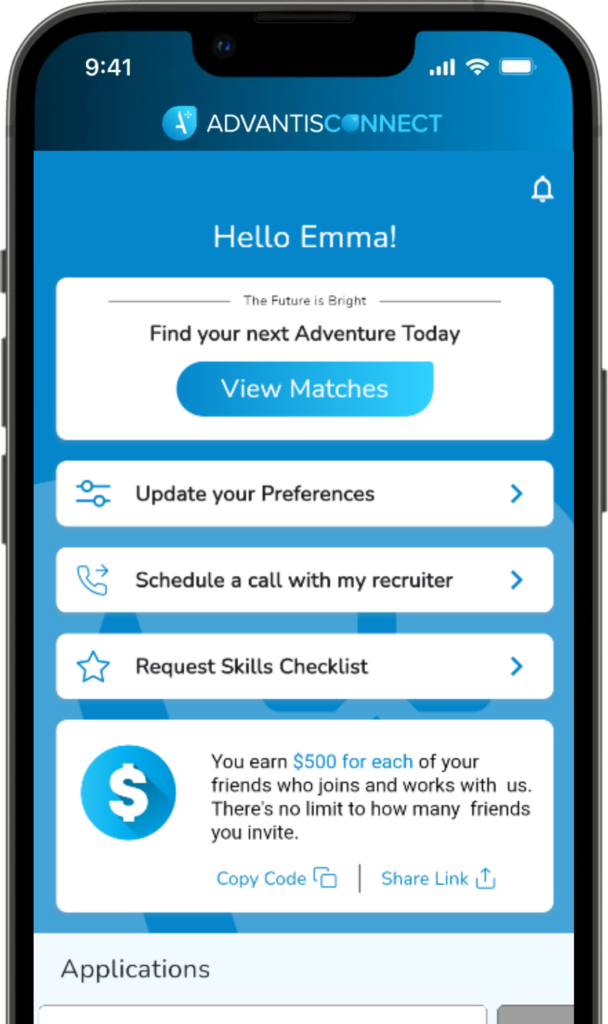The image size is (608, 1024).
Task: Open Request Skills Checklist
Action: click(x=304, y=667)
